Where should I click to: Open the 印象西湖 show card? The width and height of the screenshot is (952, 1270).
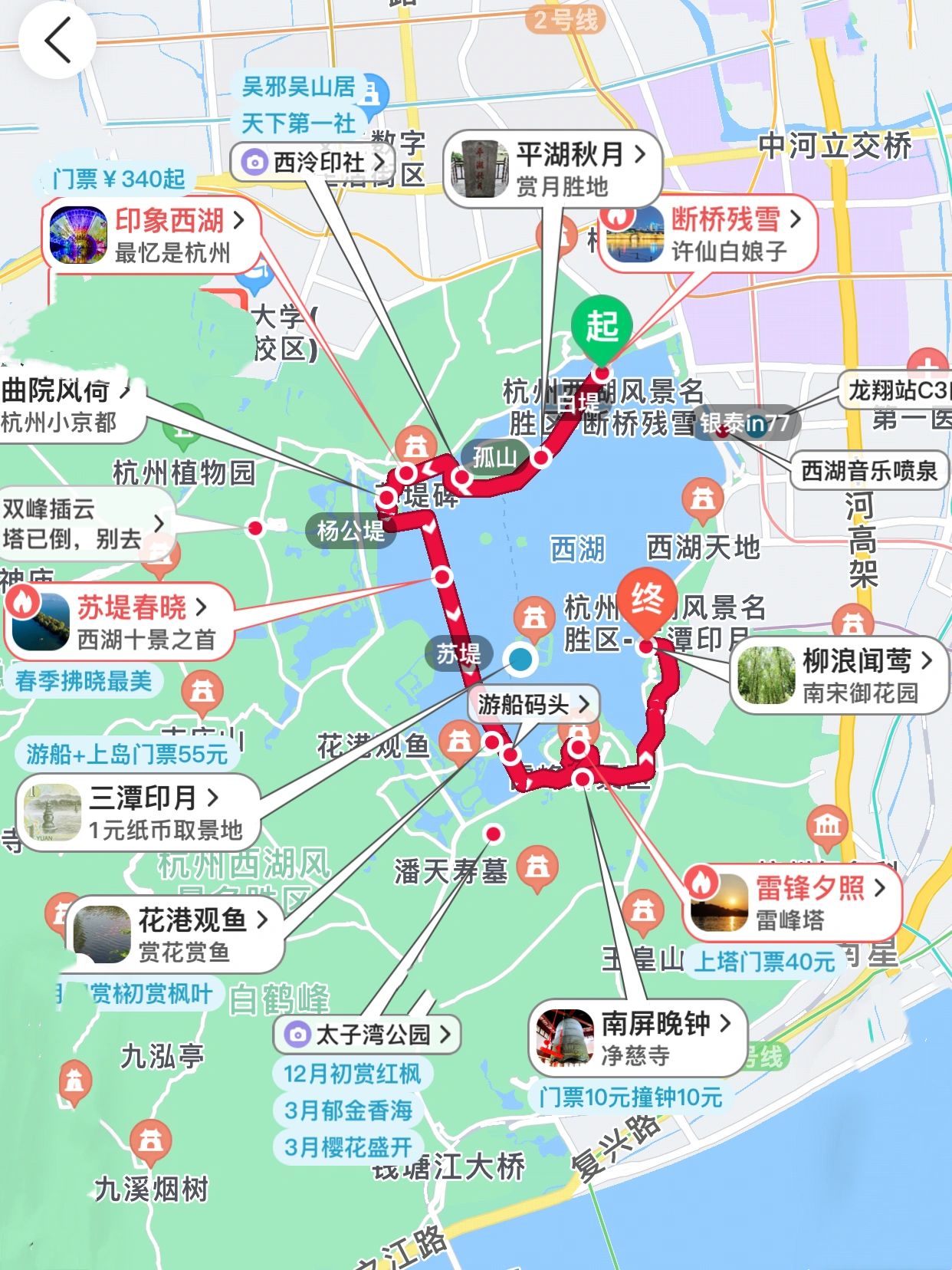pos(152,235)
